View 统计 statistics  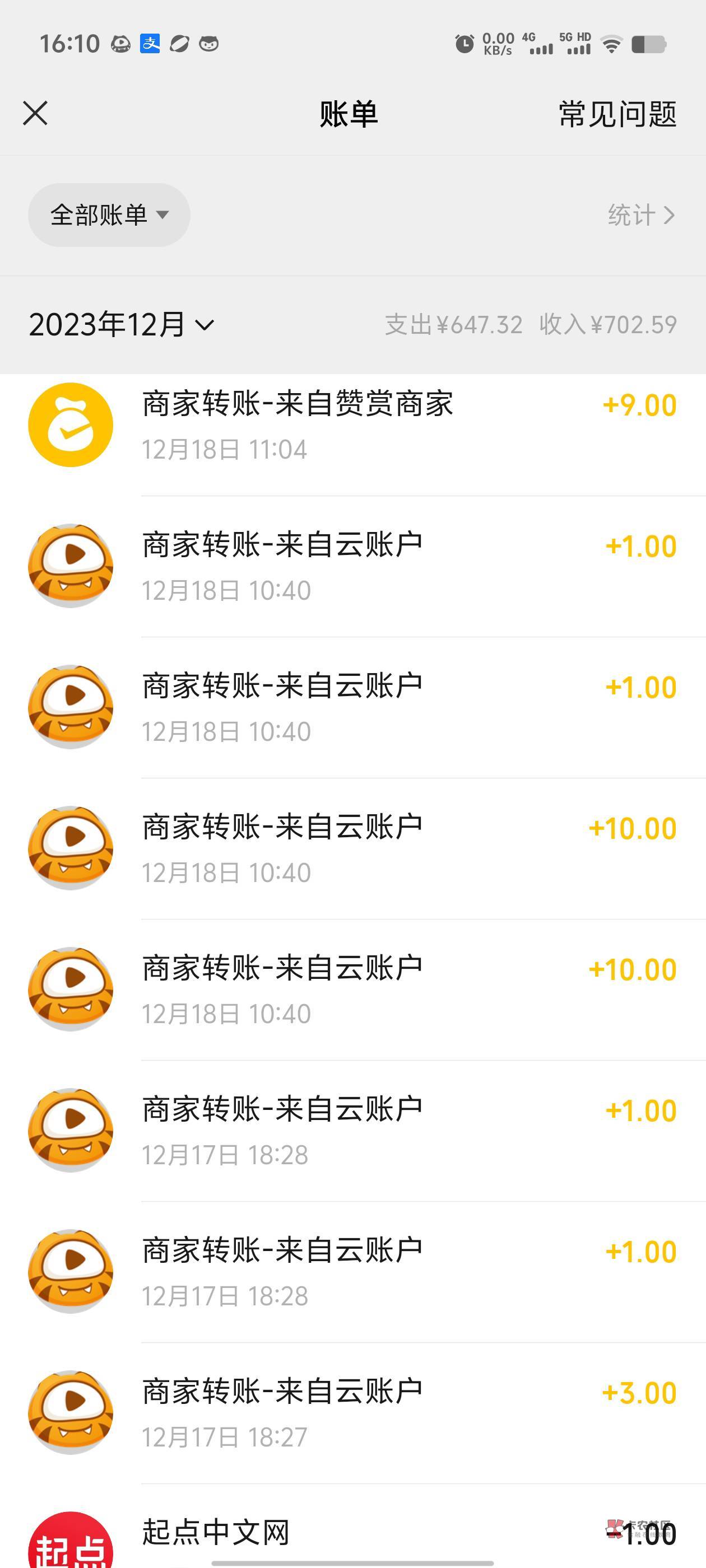[641, 215]
